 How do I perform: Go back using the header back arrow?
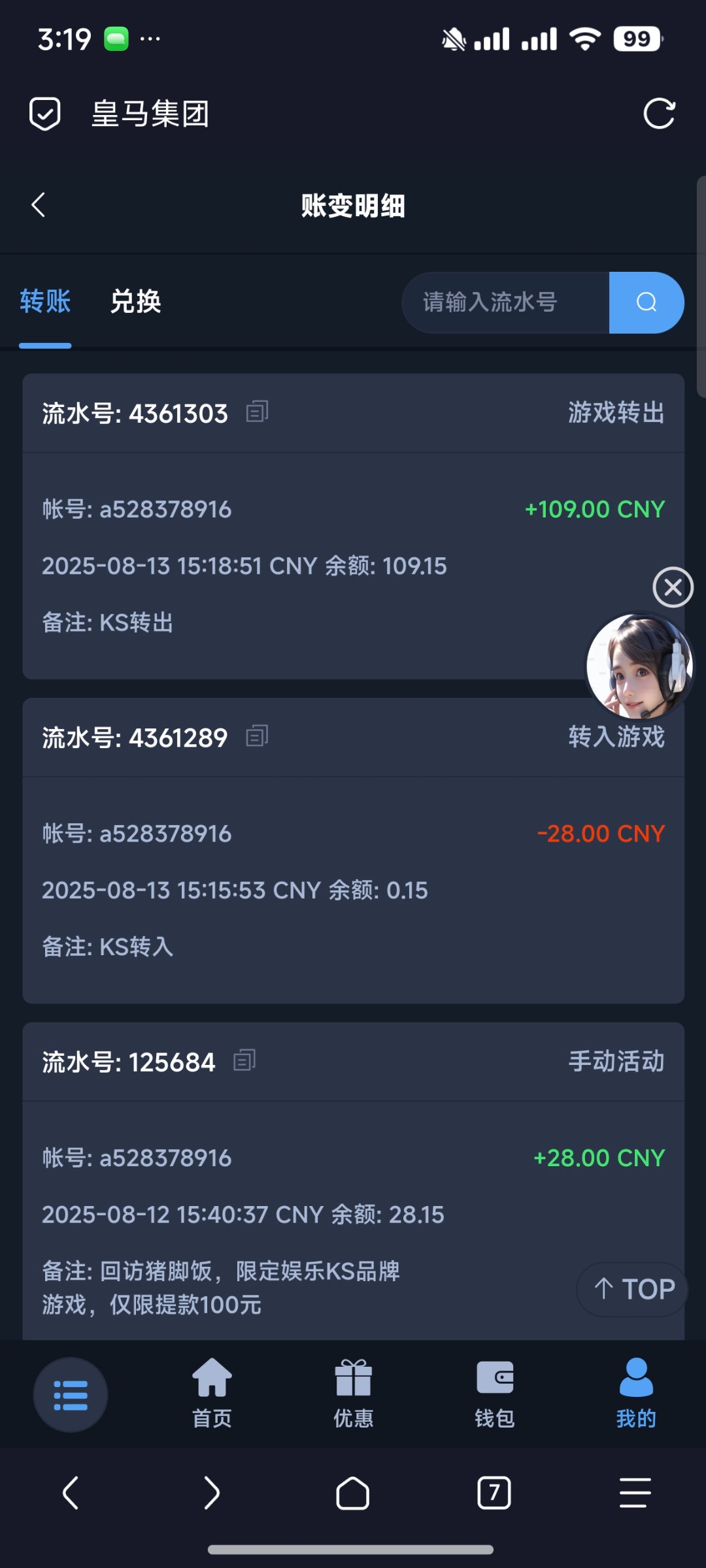(x=38, y=204)
